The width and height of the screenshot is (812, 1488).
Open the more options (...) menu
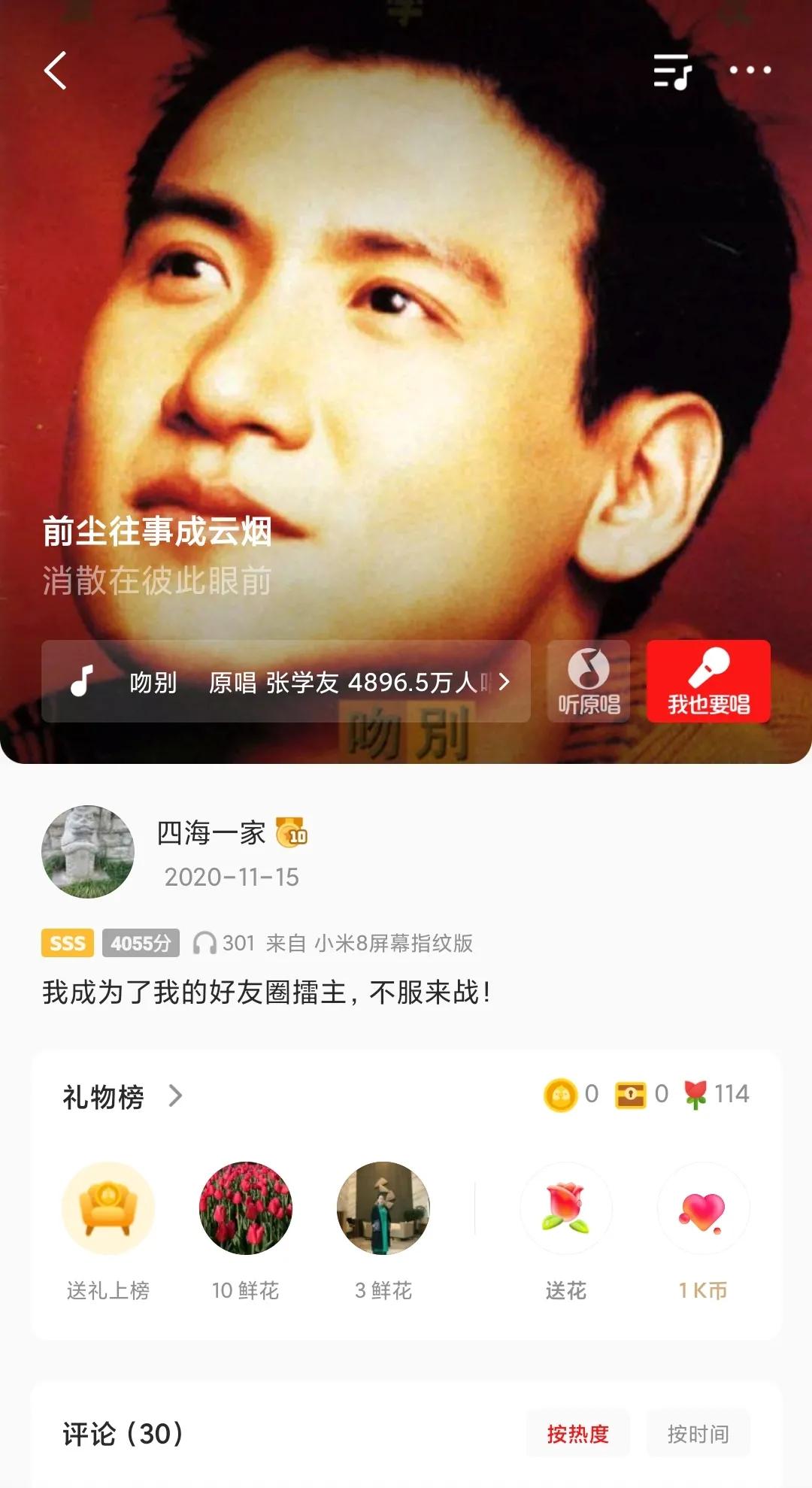(x=751, y=71)
